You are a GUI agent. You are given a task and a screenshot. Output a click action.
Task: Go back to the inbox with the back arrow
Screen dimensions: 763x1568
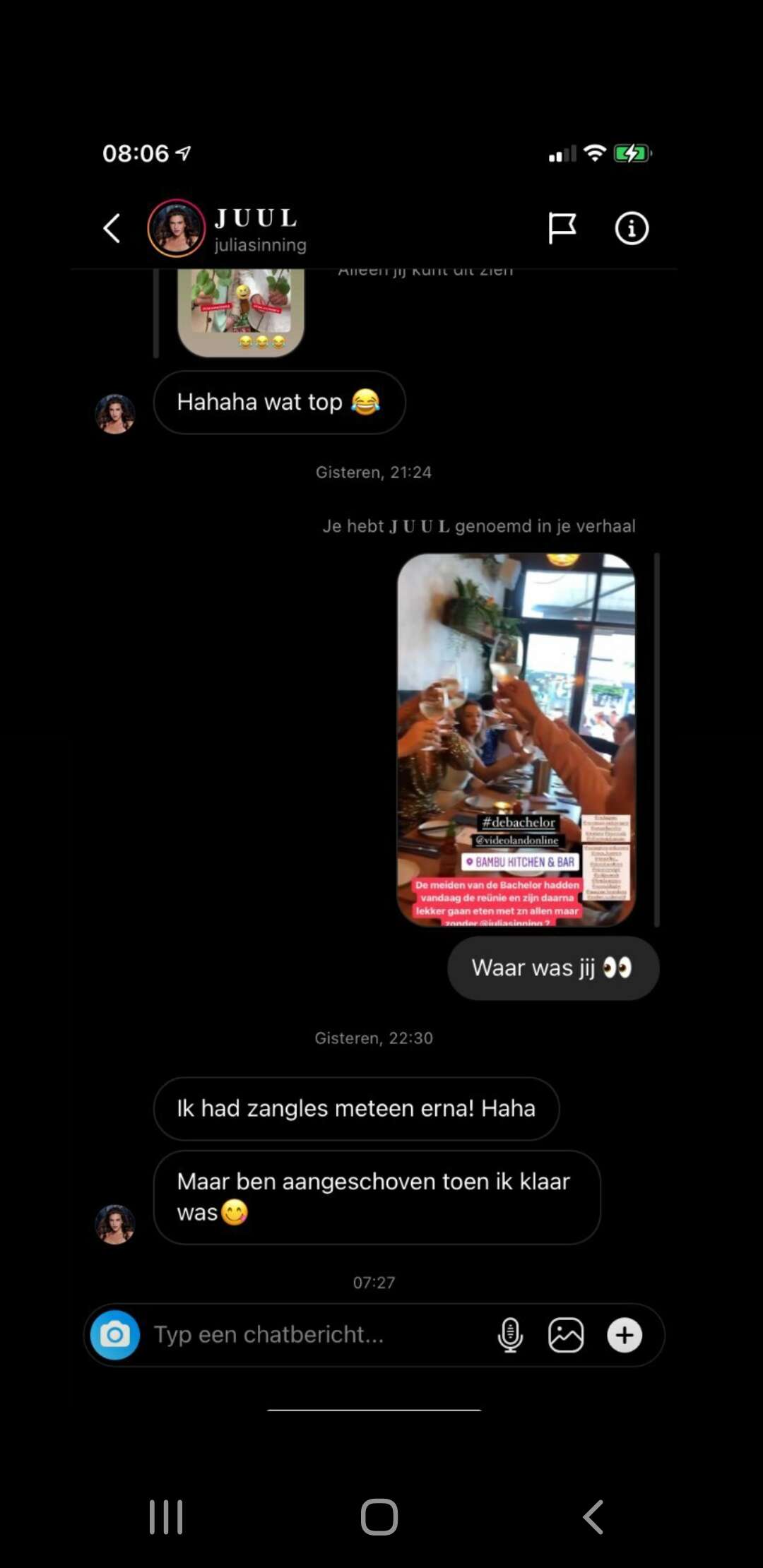pos(112,228)
